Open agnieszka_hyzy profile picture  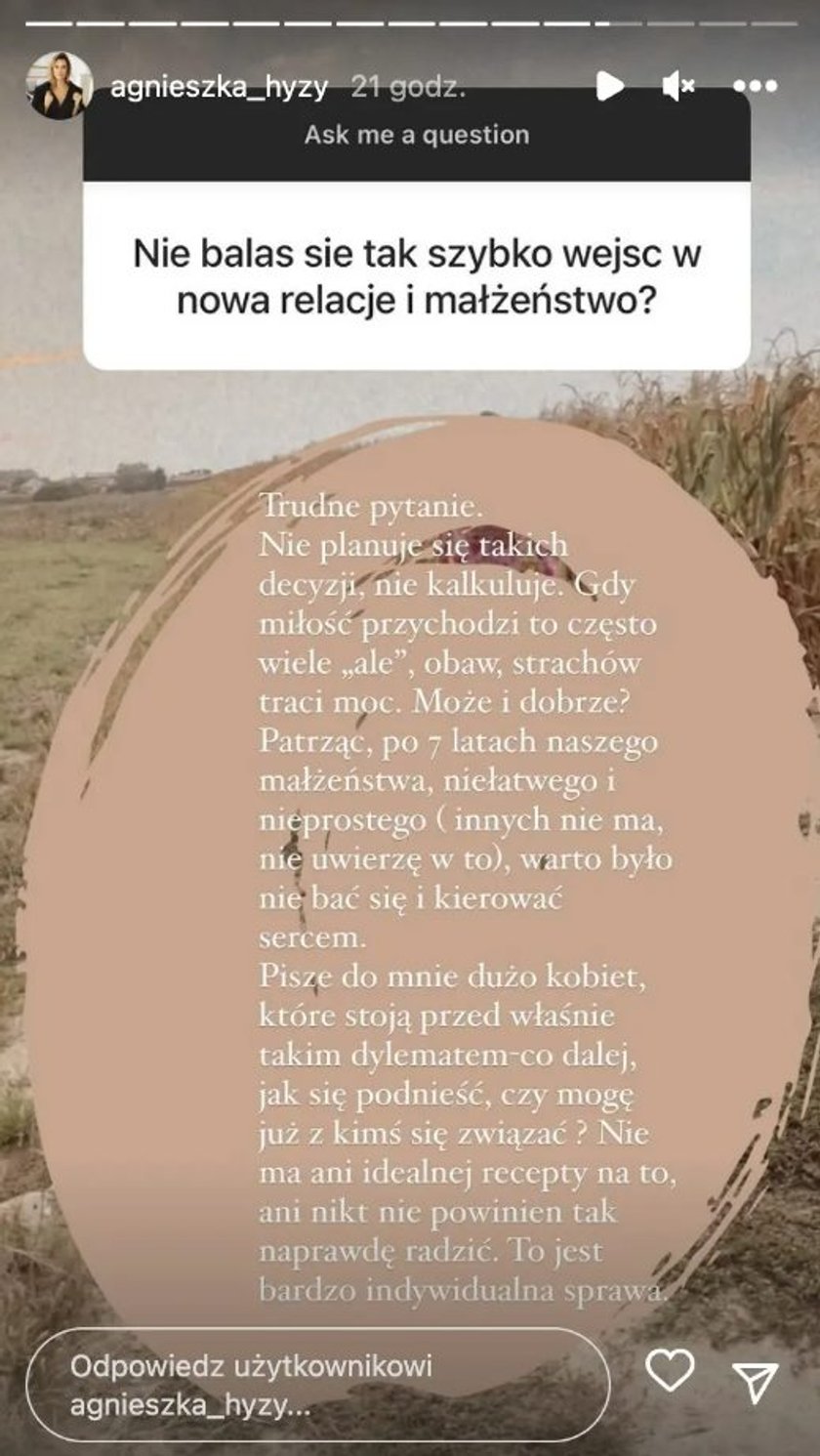pos(60,86)
